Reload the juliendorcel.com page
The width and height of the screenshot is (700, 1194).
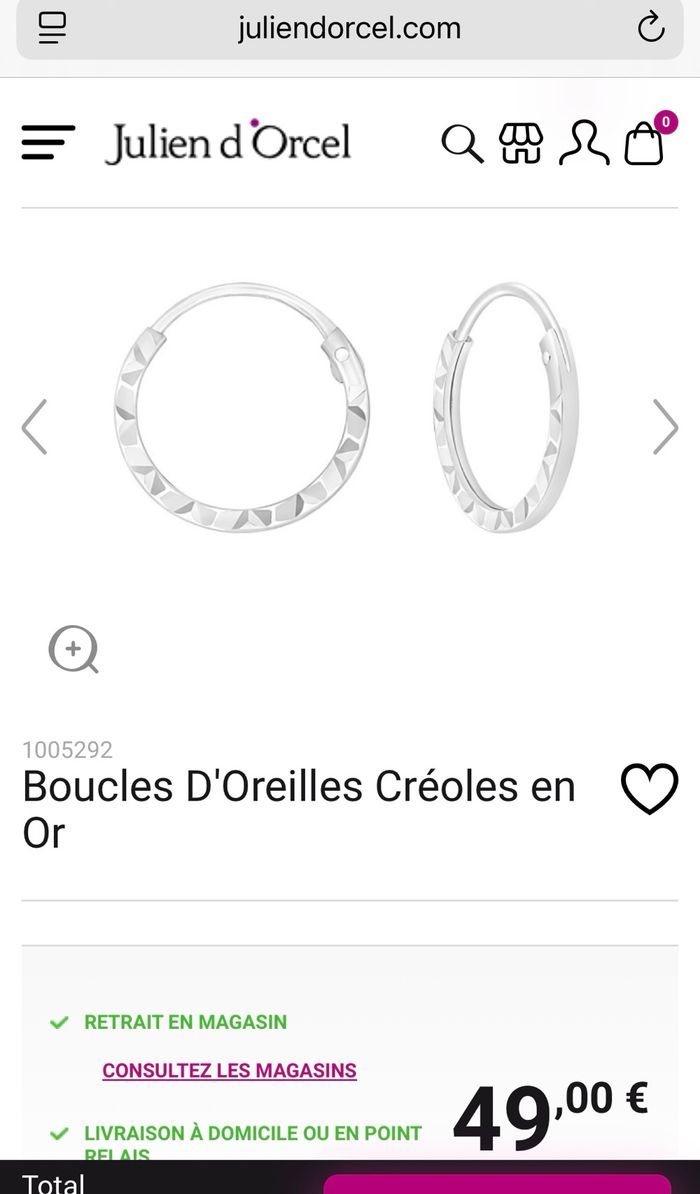(651, 28)
